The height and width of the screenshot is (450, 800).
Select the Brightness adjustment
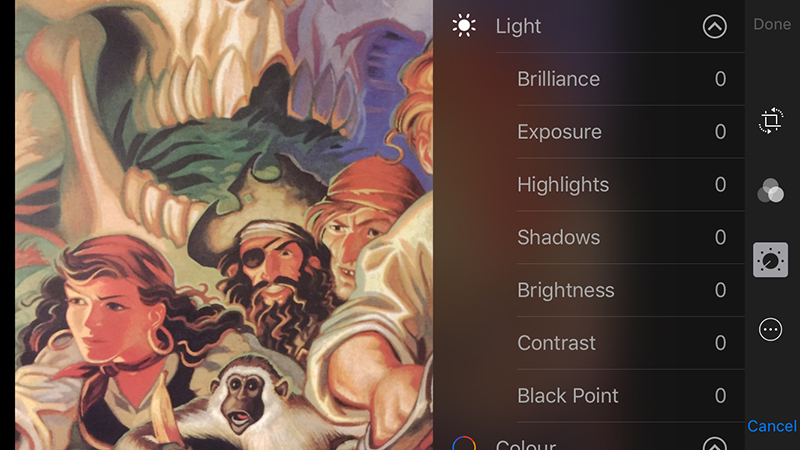pos(565,291)
